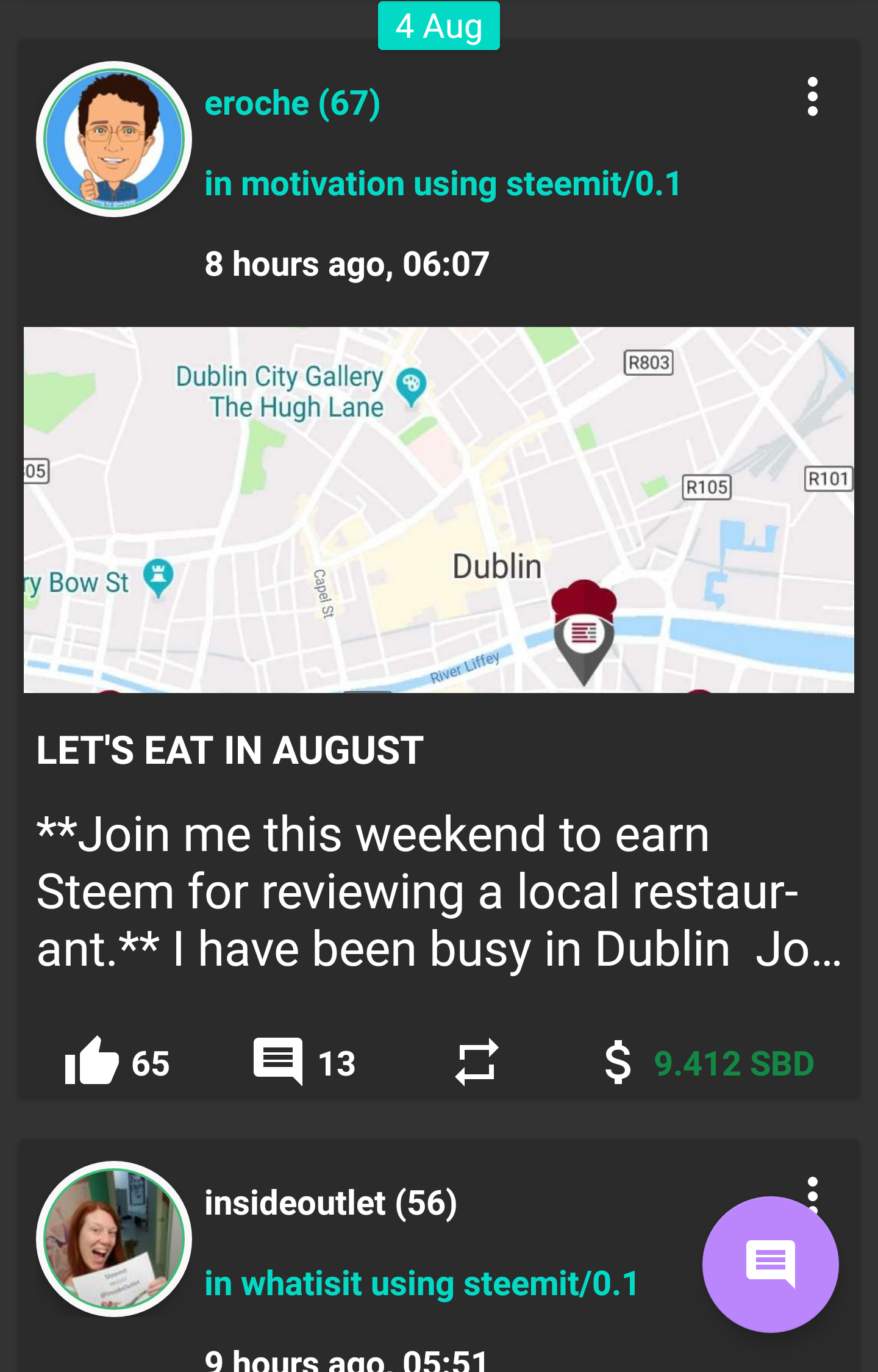
Task: Open insideoutlet's profile via the username
Action: click(x=330, y=1203)
